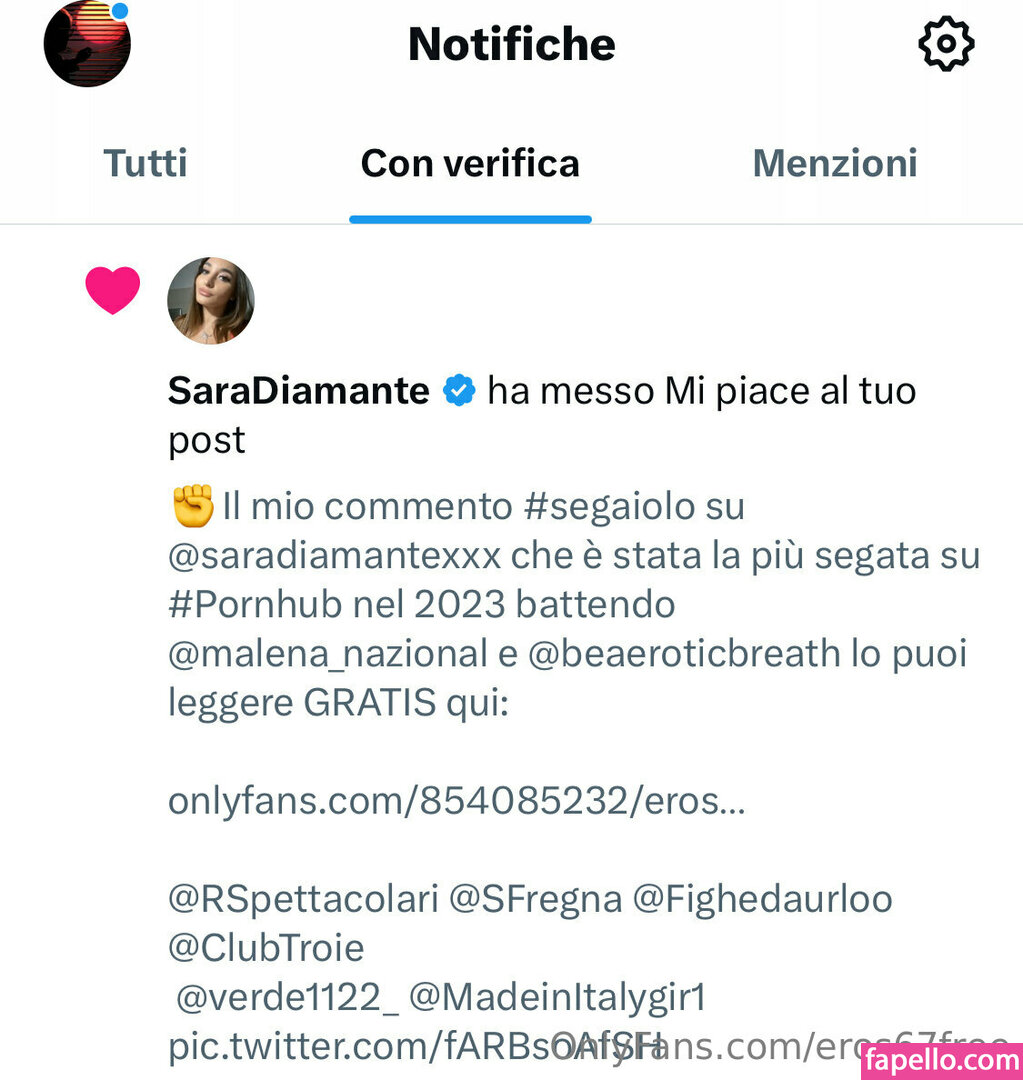Open the @verde1122_ mention
This screenshot has width=1023, height=1080.
click(x=280, y=997)
